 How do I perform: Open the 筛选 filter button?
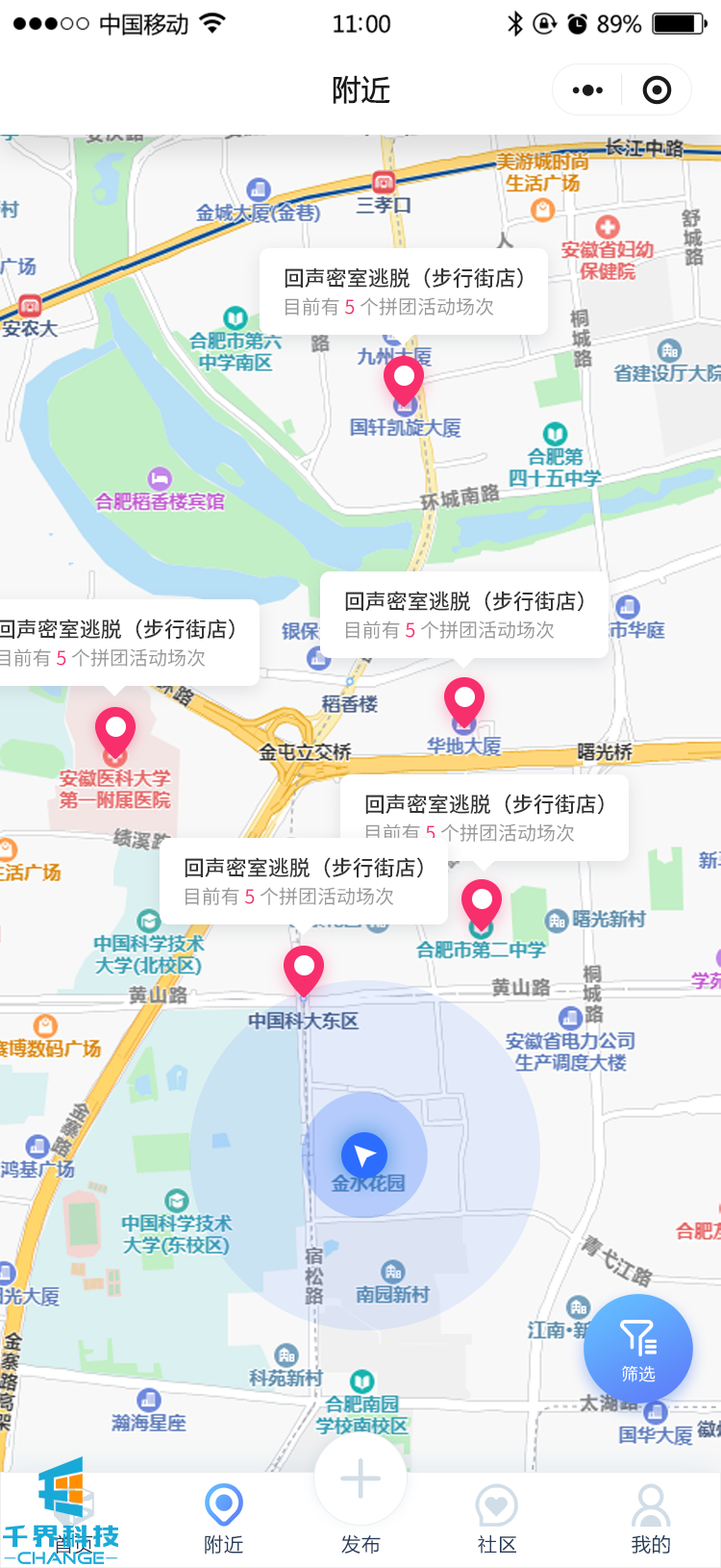pos(638,1349)
